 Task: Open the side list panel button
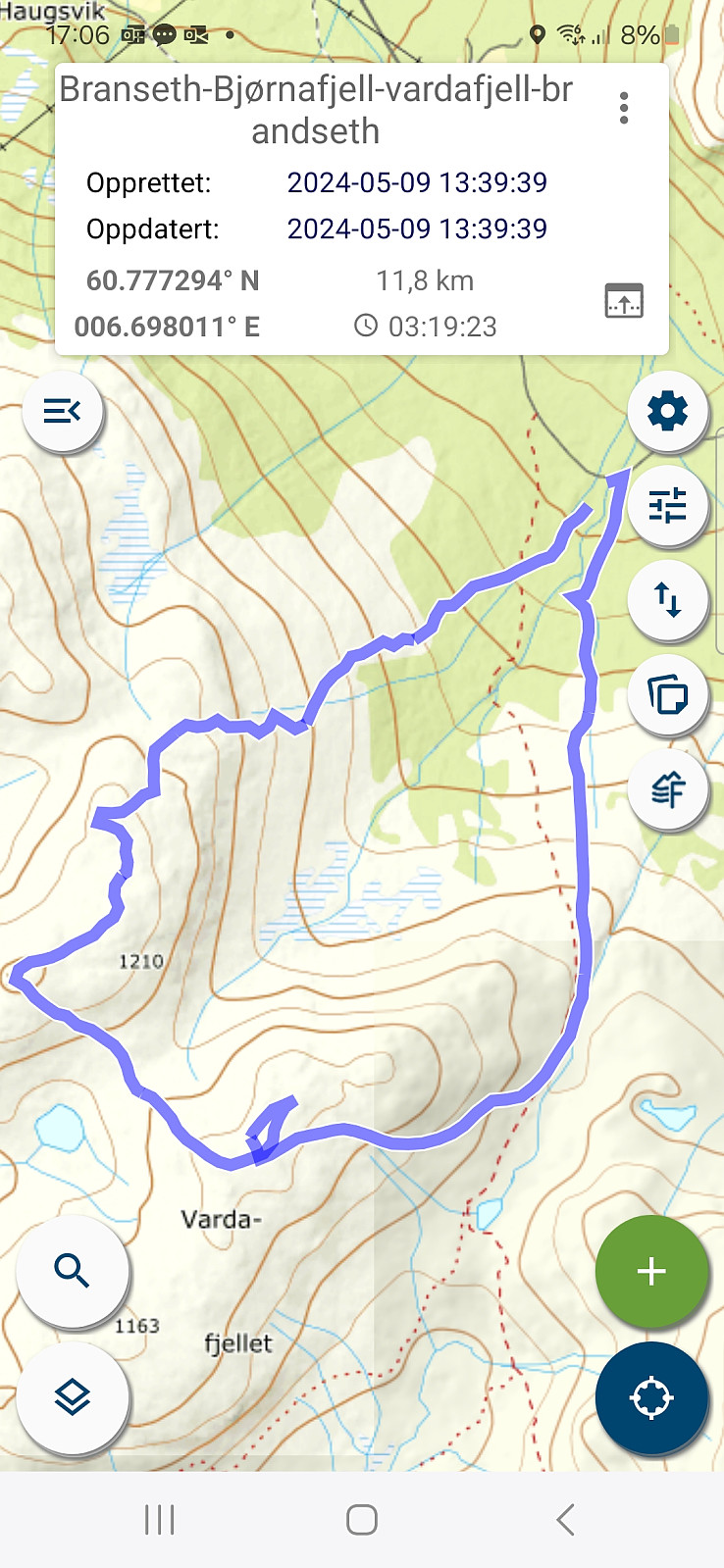click(63, 410)
